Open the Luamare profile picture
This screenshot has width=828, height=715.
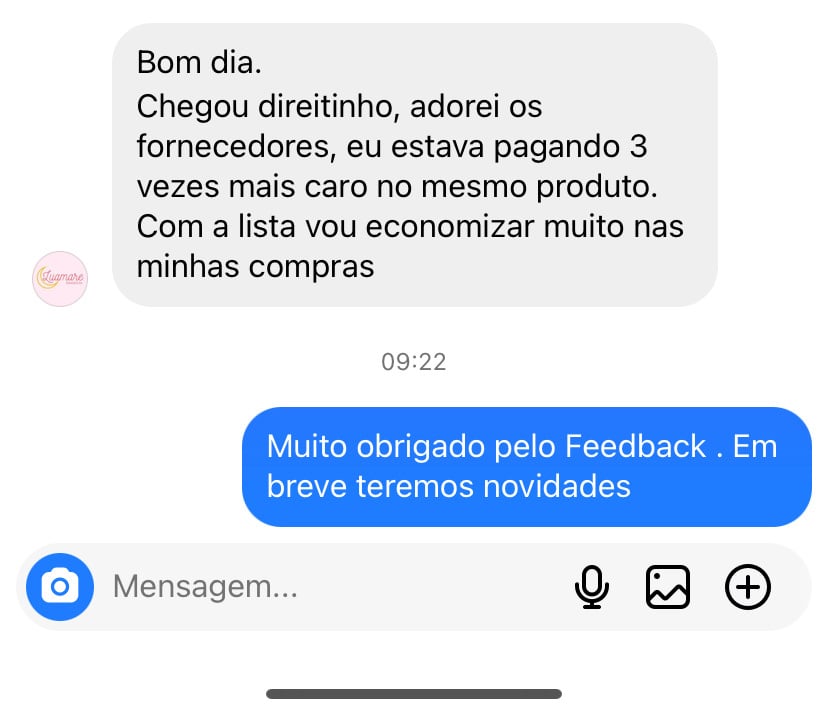point(60,278)
